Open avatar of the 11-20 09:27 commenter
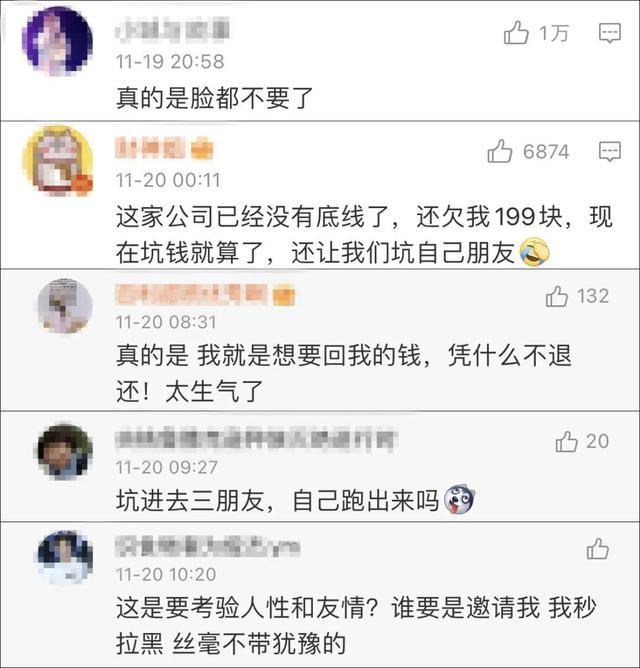Screen dimensions: 640x668 (65, 451)
